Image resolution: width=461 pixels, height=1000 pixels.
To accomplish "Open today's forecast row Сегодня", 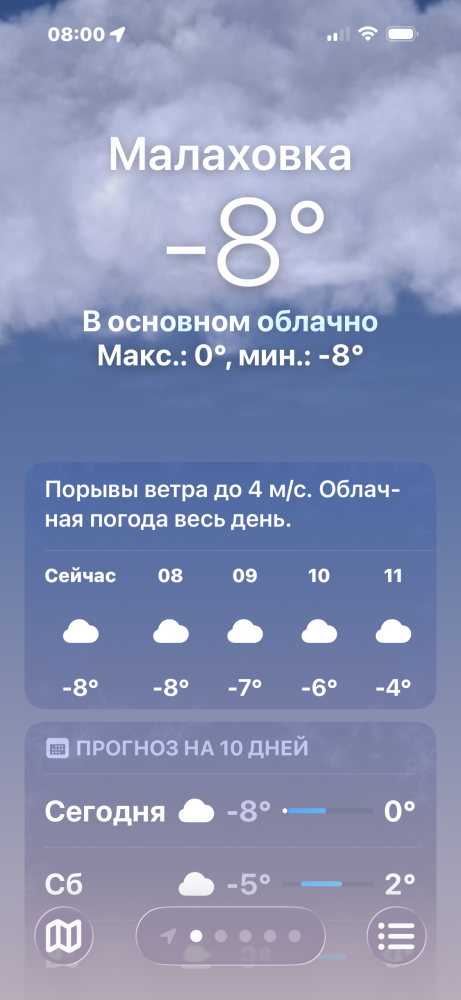I will [x=230, y=812].
